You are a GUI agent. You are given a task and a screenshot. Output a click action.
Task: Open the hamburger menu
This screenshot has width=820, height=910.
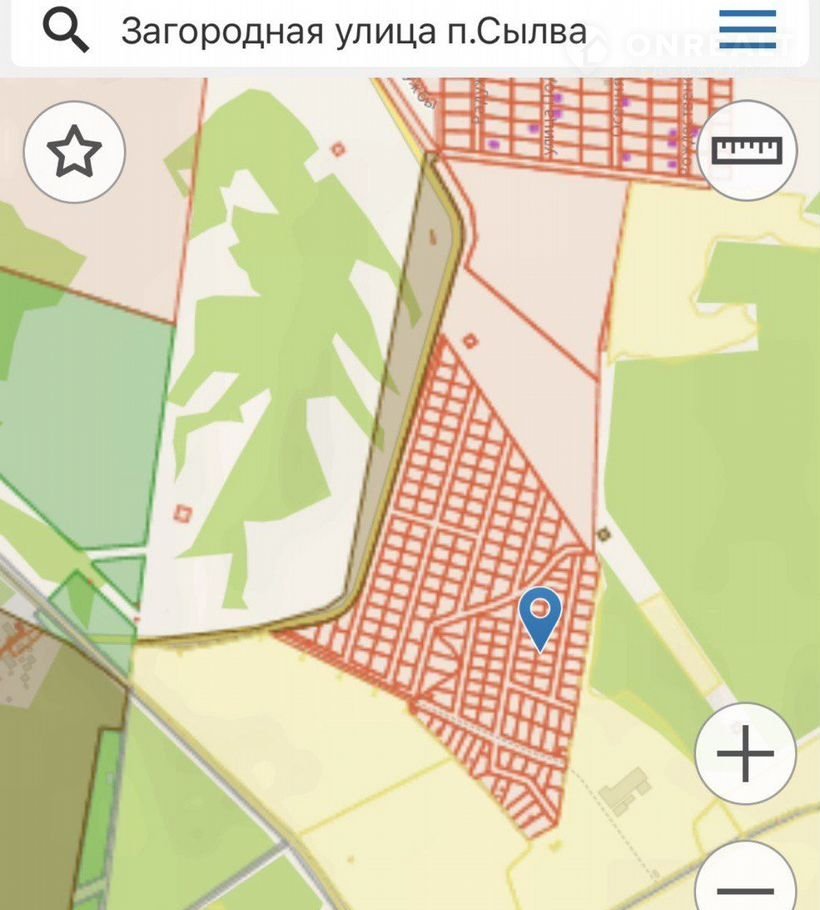coord(747,30)
